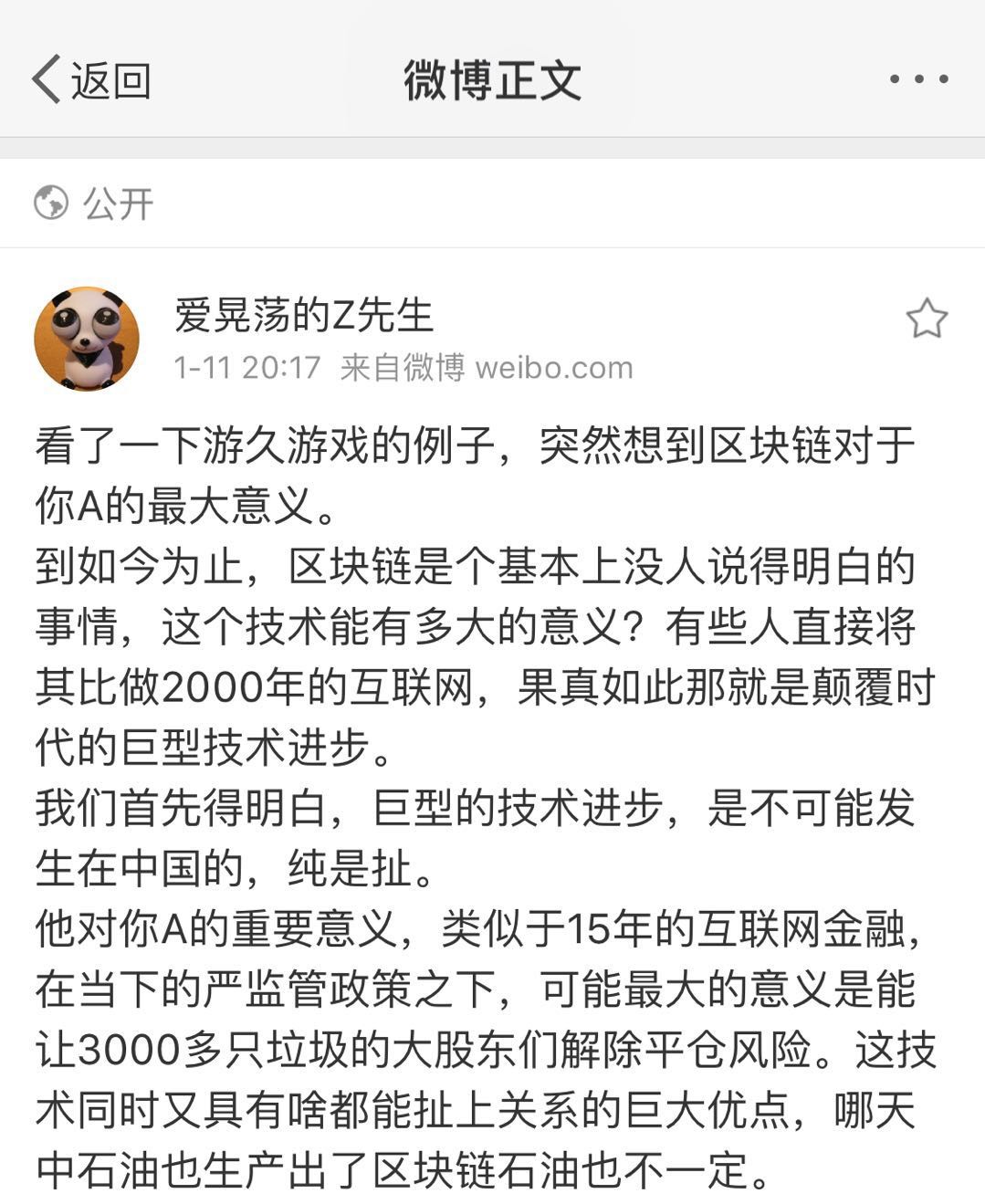This screenshot has height=1204, width=985.
Task: Favorite this post with the star icon
Action: (x=926, y=319)
